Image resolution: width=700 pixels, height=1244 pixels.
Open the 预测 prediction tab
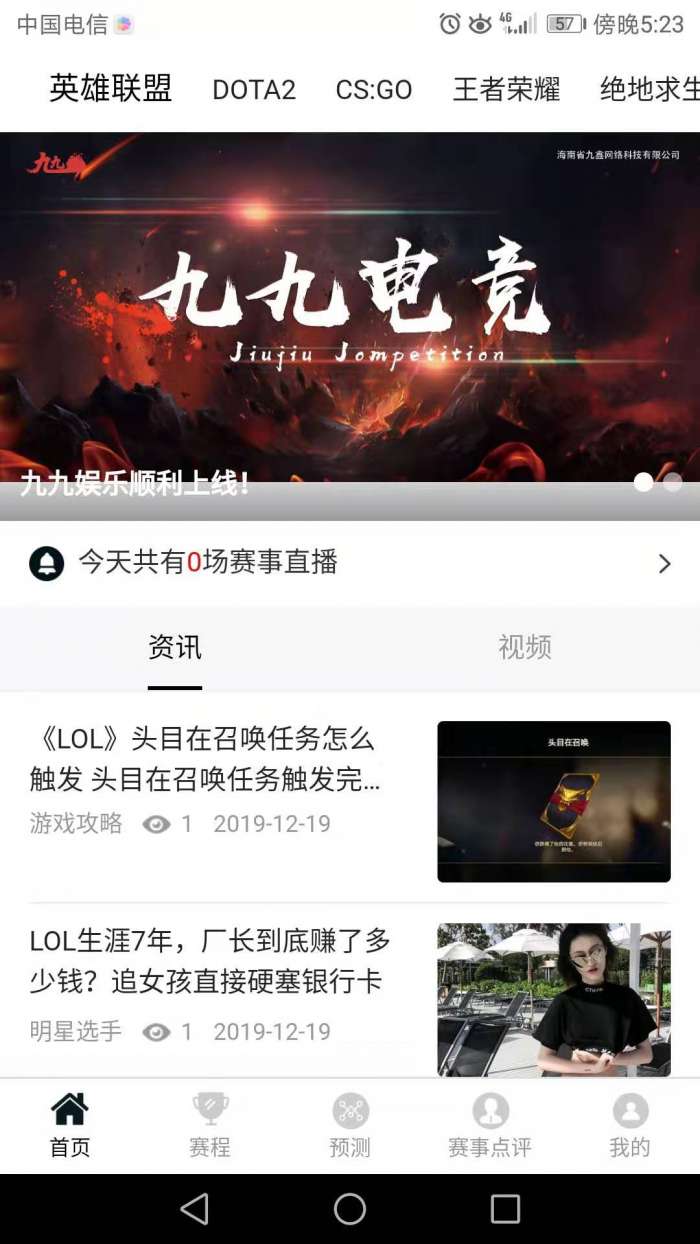point(350,1125)
